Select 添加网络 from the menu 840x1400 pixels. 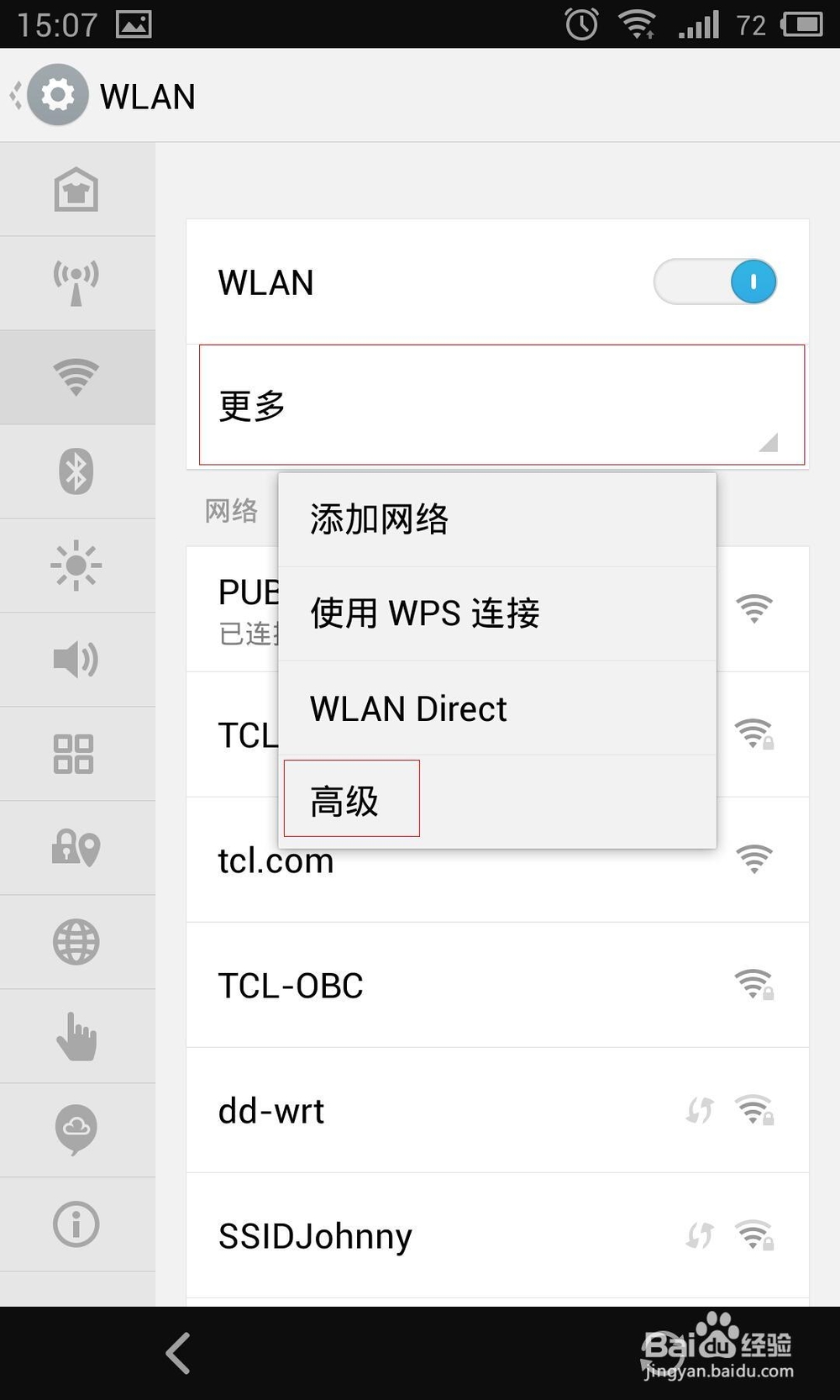tap(496, 519)
